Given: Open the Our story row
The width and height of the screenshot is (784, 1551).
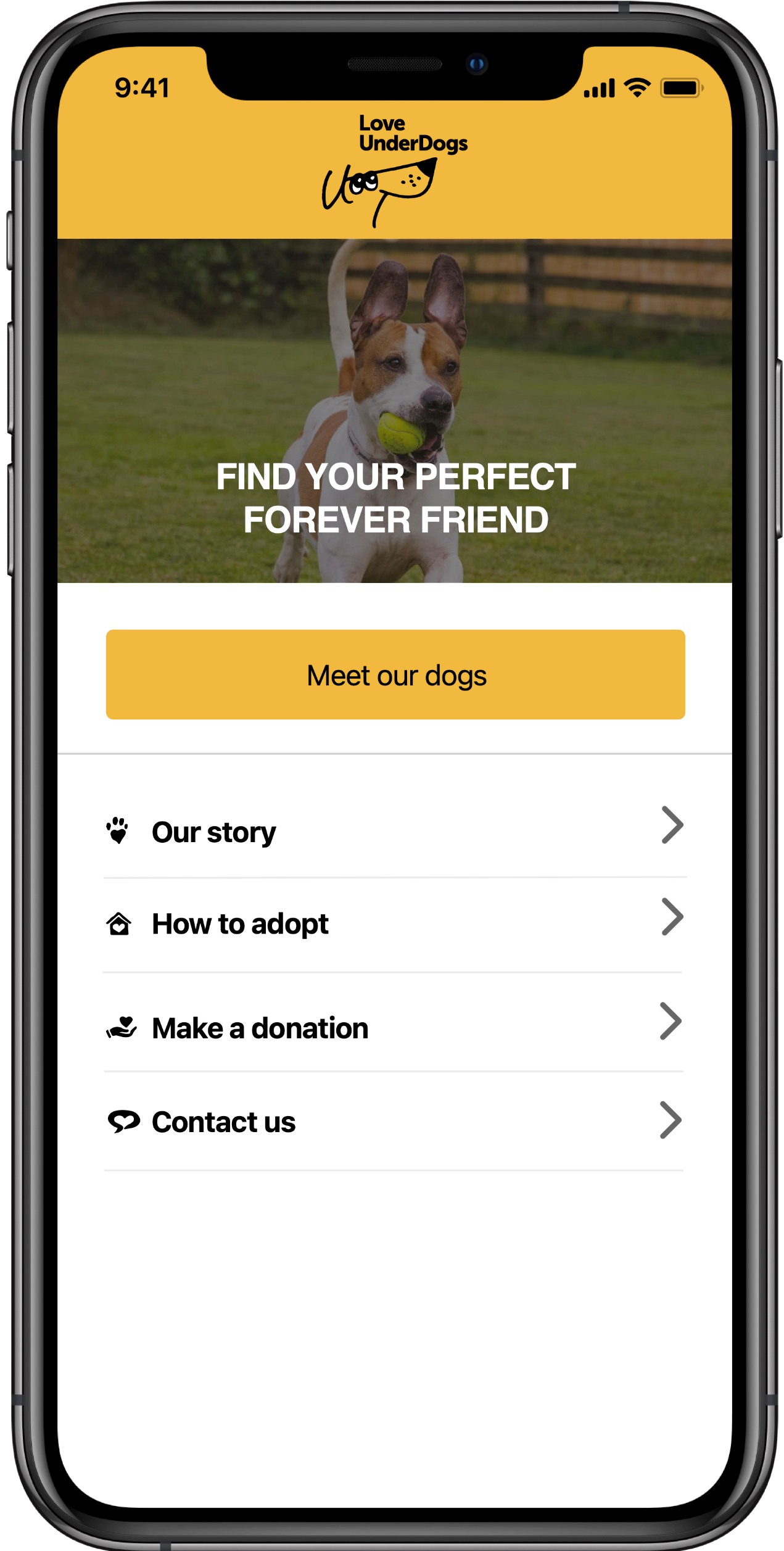Looking at the screenshot, I should pos(395,831).
